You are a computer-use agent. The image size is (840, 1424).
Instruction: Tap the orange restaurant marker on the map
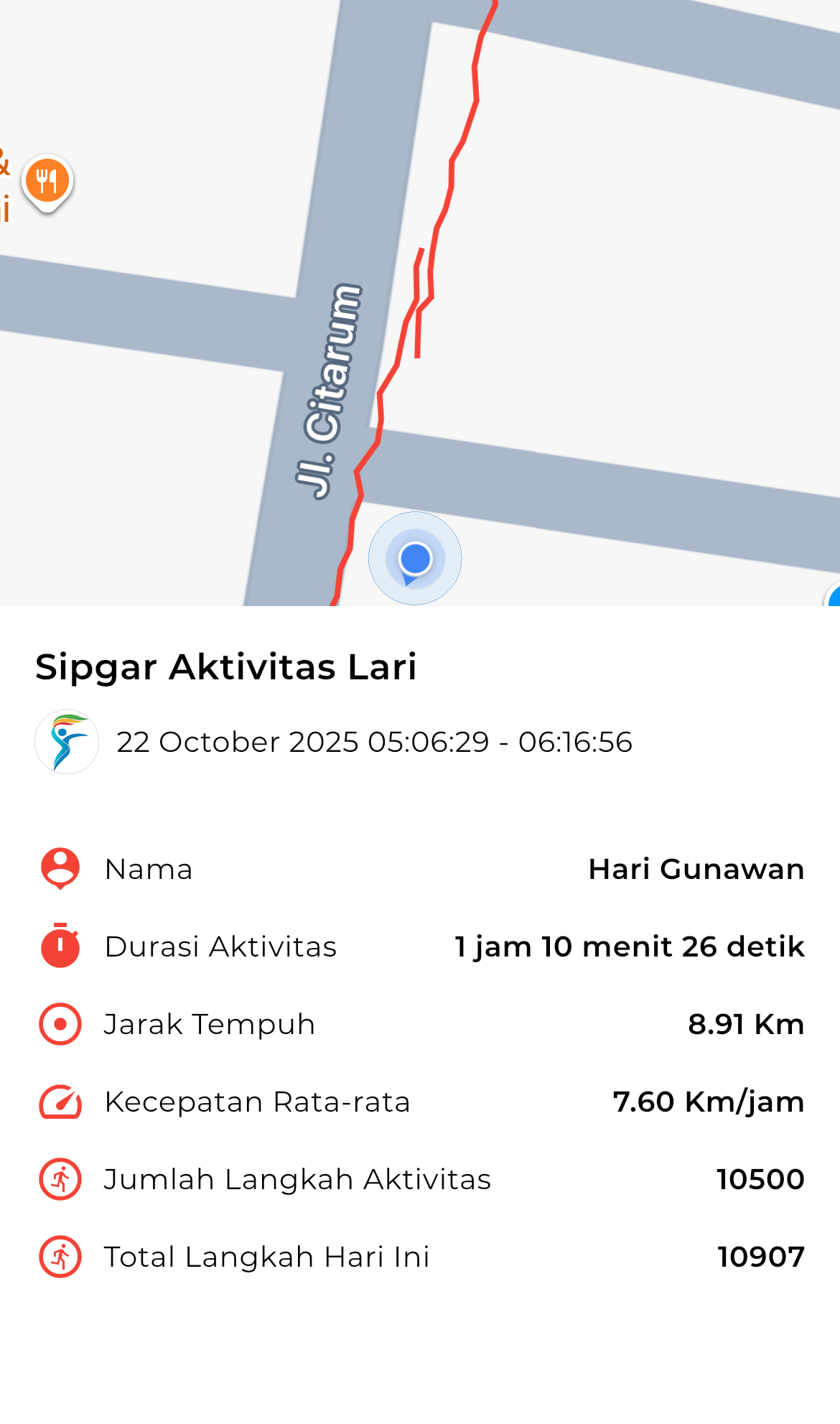[47, 182]
